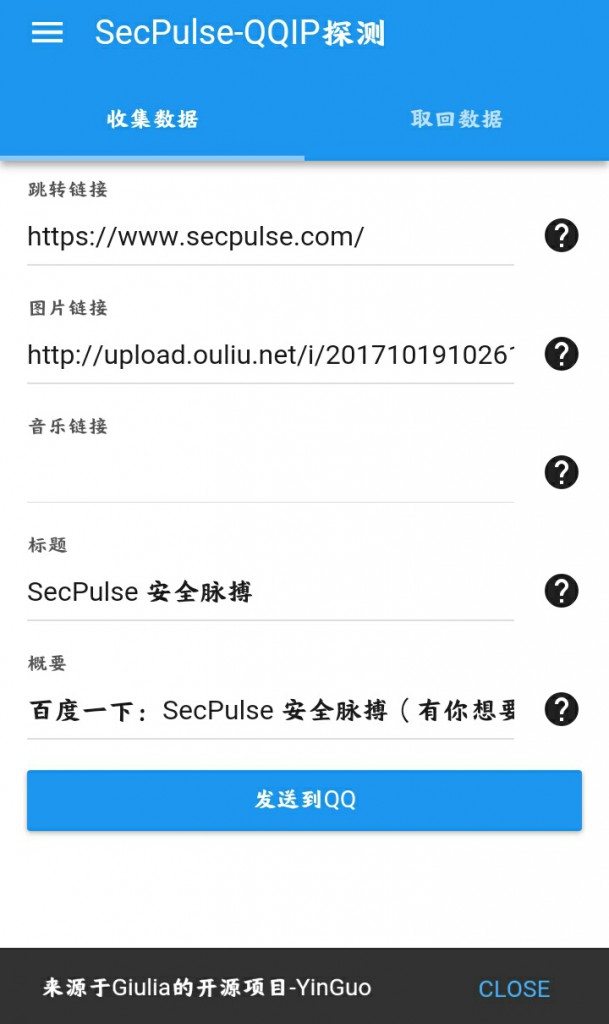Viewport: 609px width, 1024px height.
Task: Dismiss the snackbar with CLOSE
Action: [514, 989]
